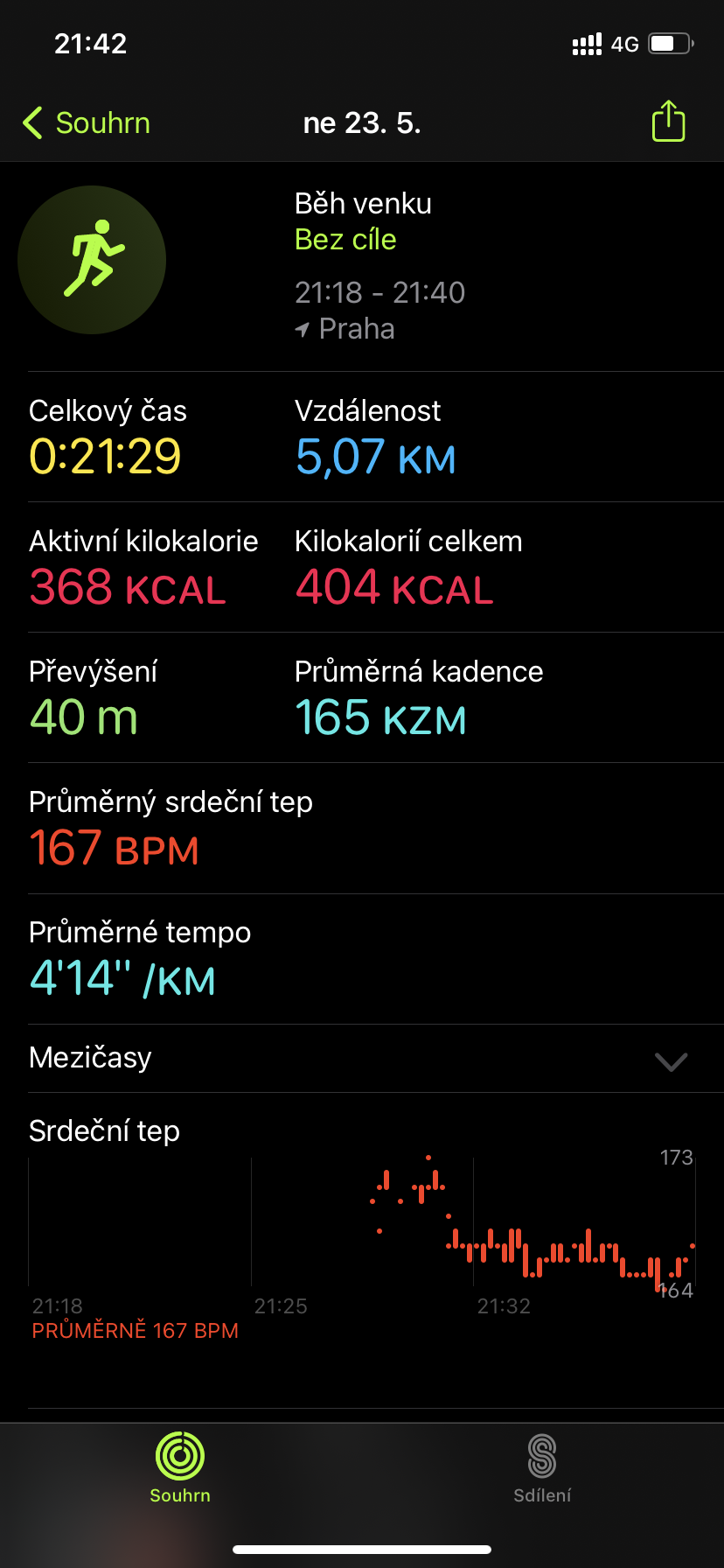This screenshot has height=1568, width=724.
Task: Expand the Mezičasy section
Action: pyautogui.click(x=362, y=1059)
